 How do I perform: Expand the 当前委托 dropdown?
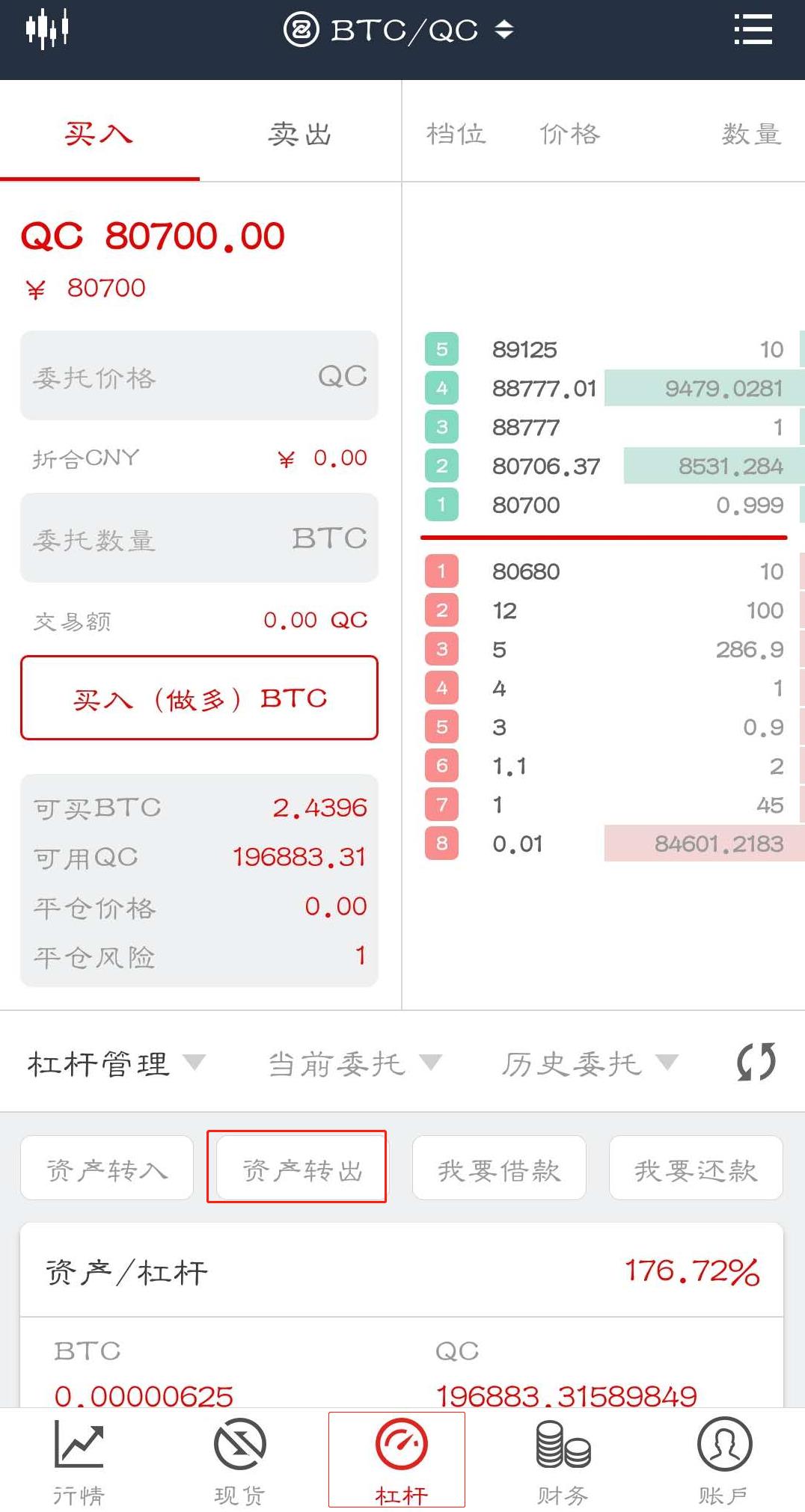355,1063
